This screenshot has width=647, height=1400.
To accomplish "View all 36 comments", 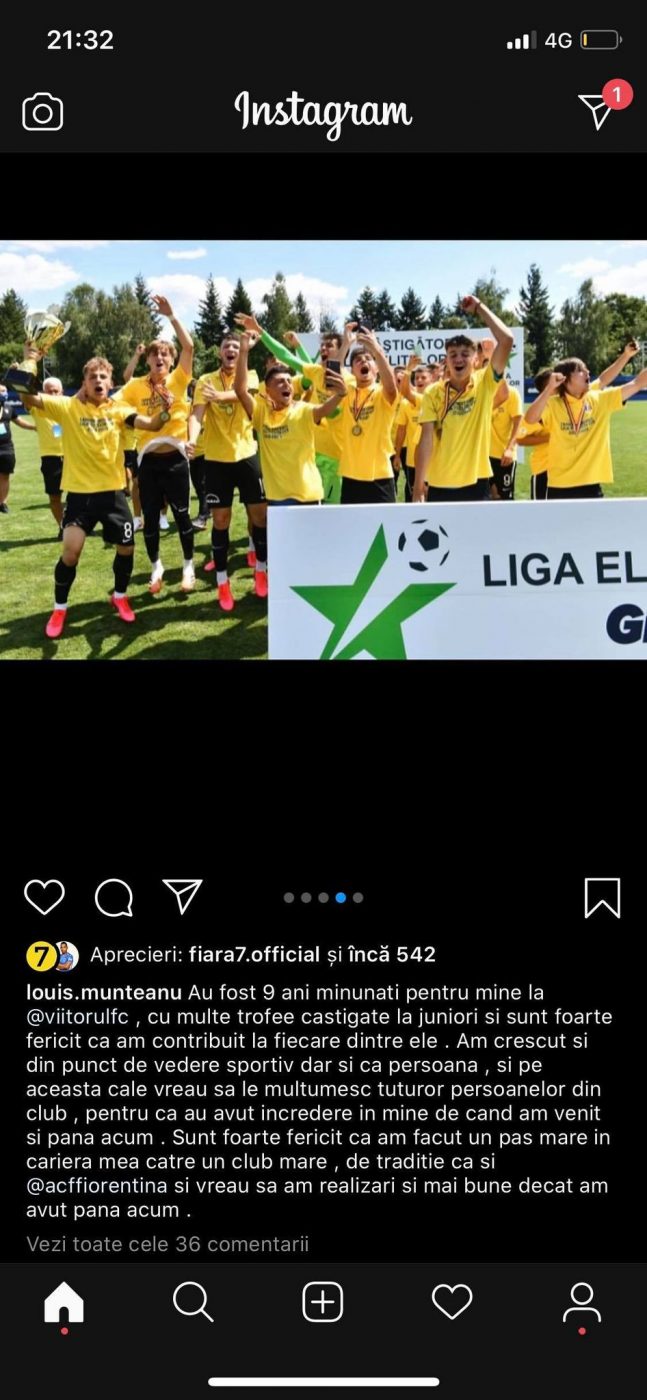I will coord(167,1244).
